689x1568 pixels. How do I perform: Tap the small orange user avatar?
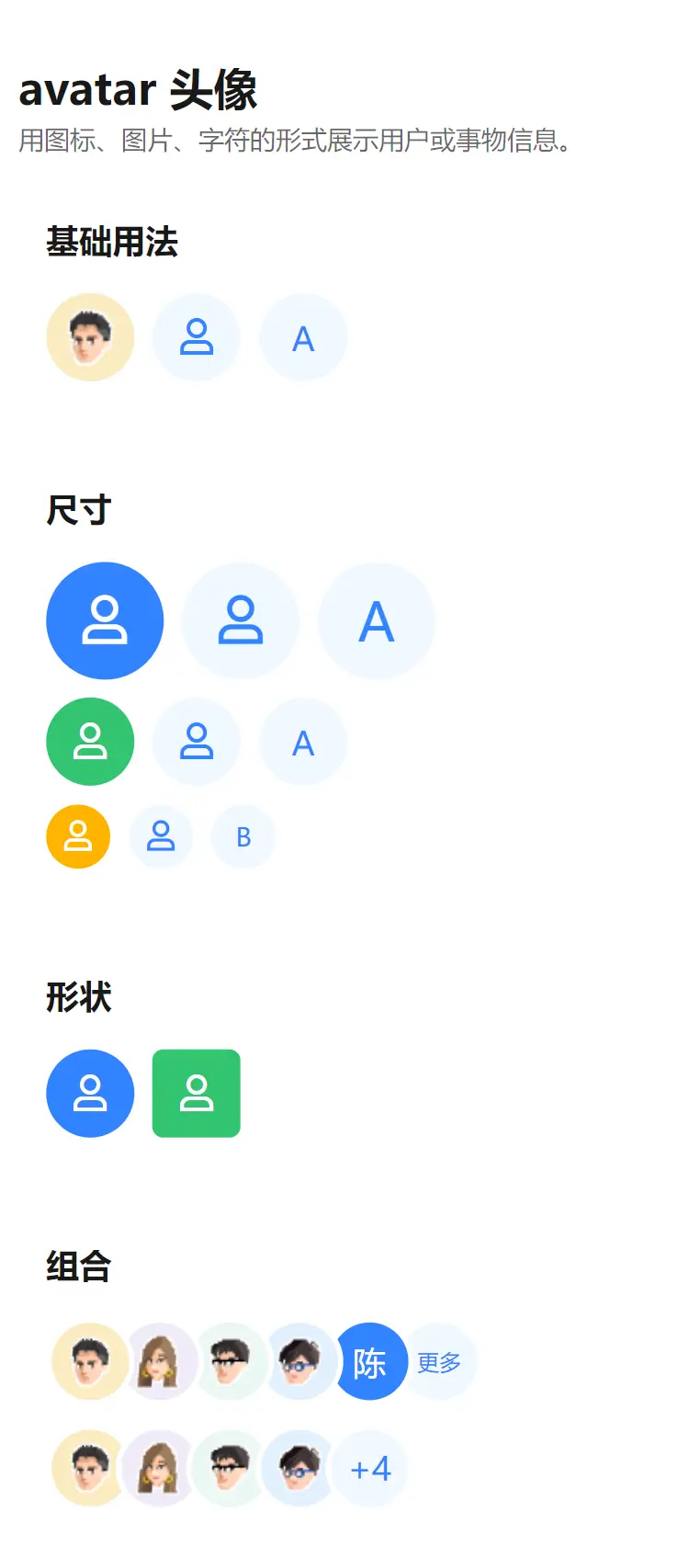pos(78,836)
